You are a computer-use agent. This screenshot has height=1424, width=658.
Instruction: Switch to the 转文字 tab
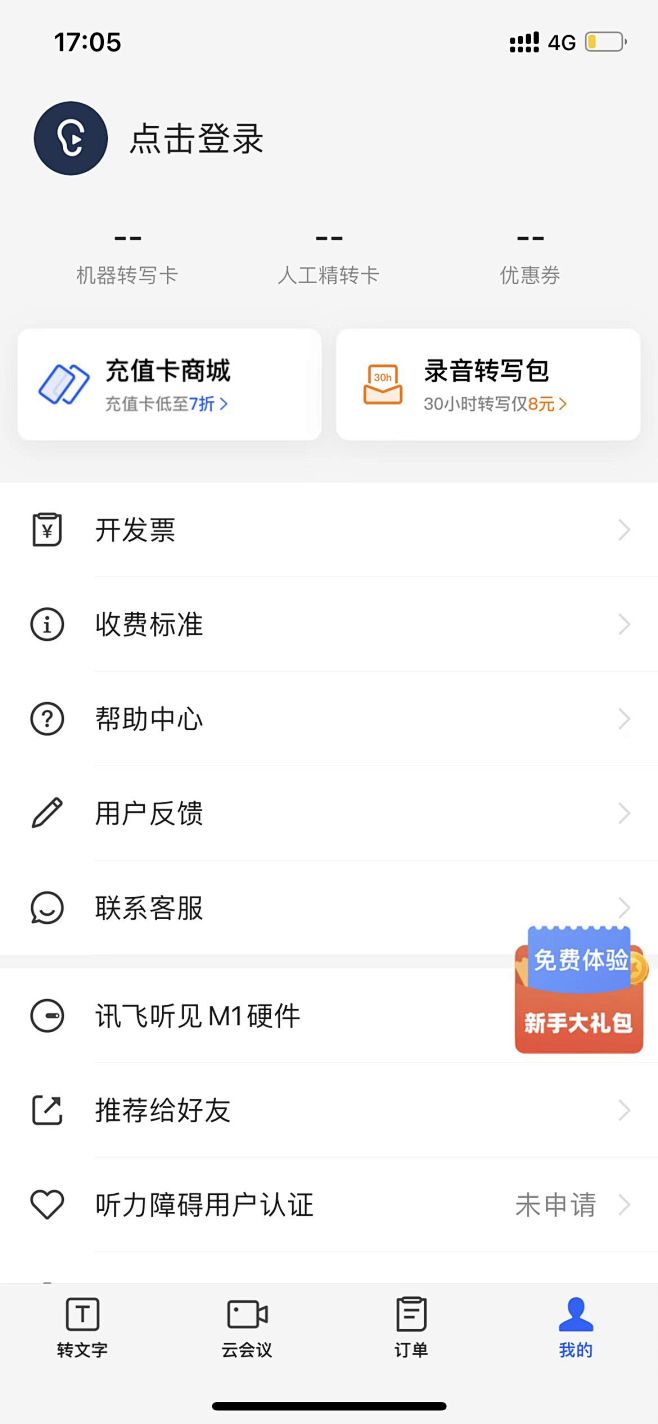click(x=82, y=1327)
